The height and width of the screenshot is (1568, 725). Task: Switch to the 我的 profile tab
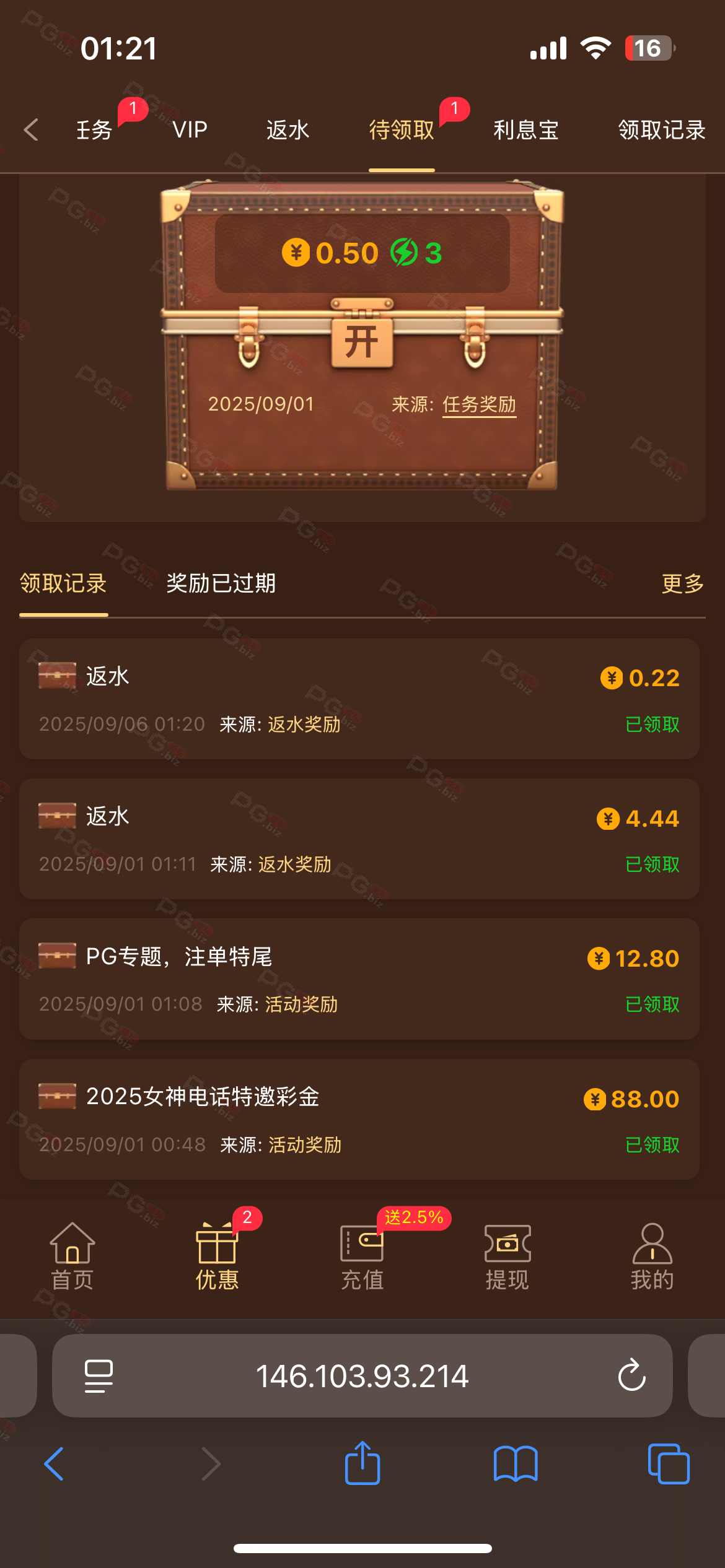(x=652, y=1257)
